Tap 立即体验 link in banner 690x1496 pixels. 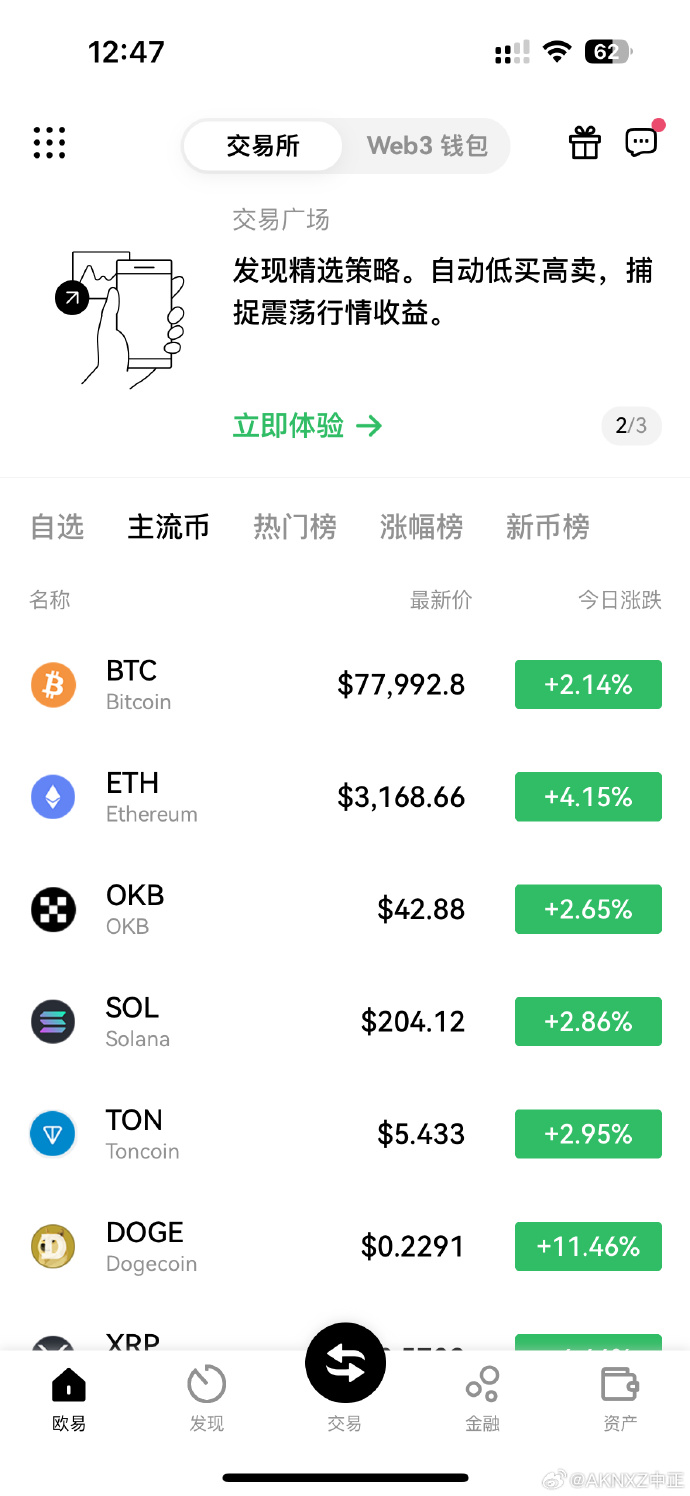[308, 426]
